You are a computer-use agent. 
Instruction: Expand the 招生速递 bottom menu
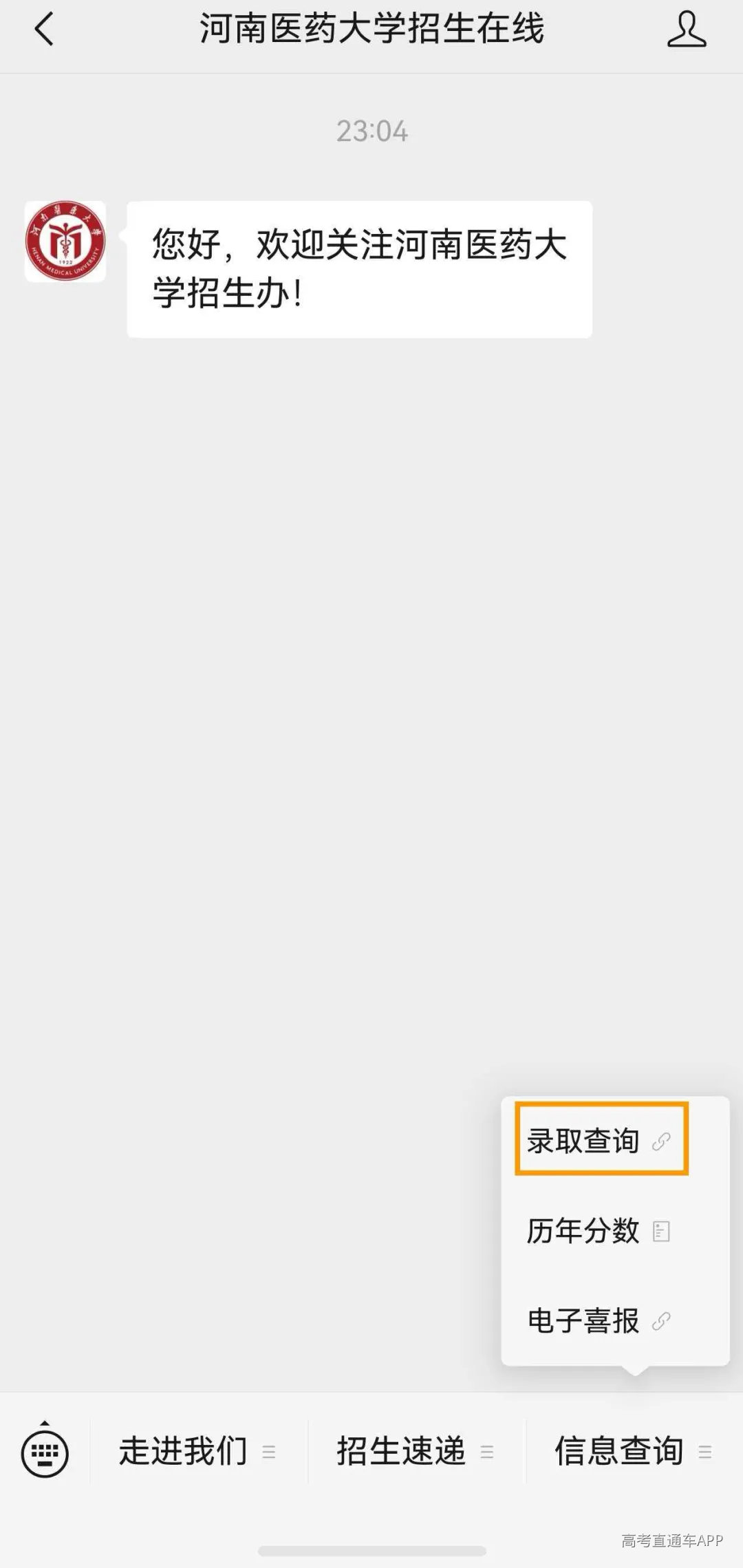416,1451
